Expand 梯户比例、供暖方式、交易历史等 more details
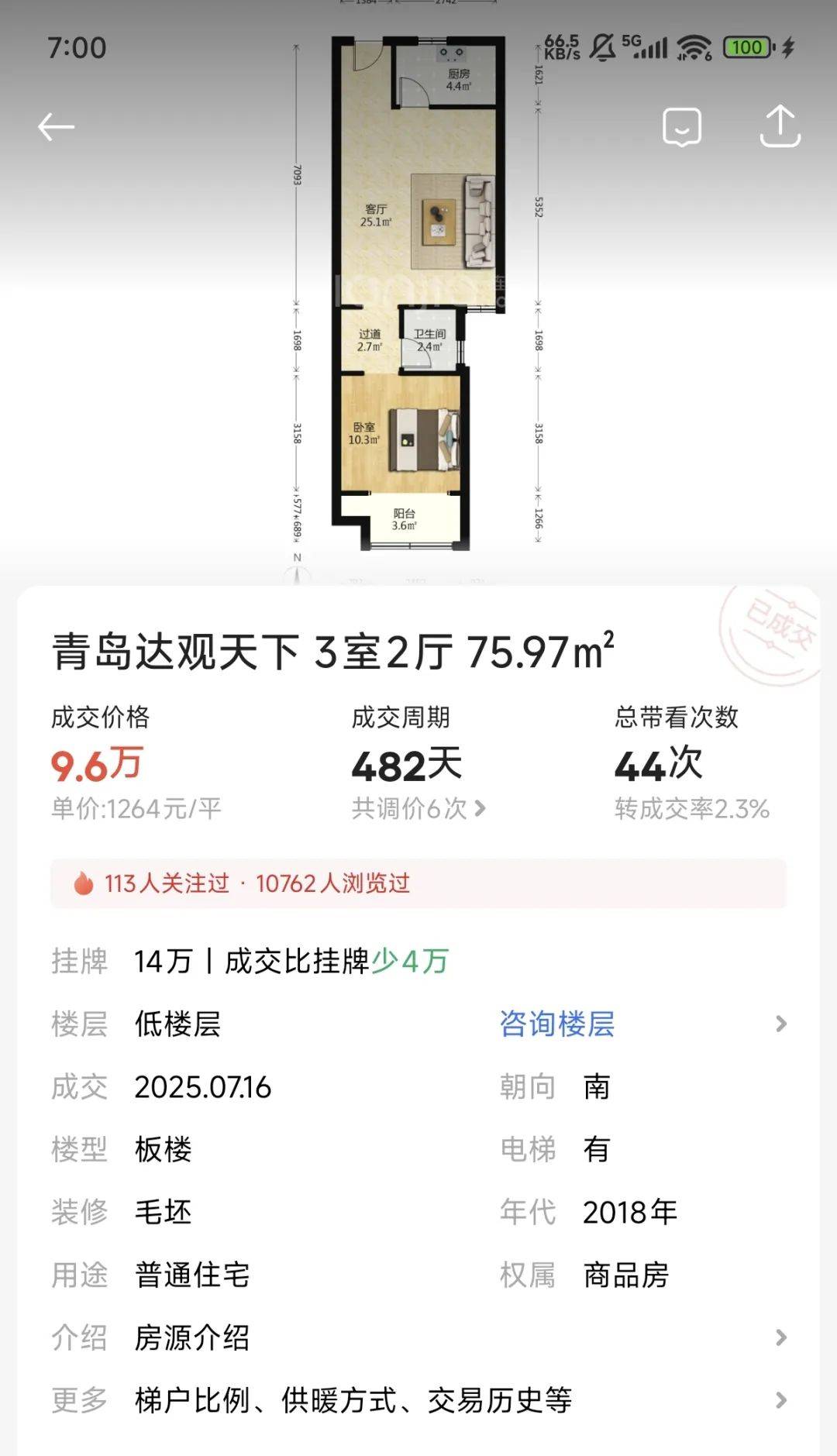 418,1401
